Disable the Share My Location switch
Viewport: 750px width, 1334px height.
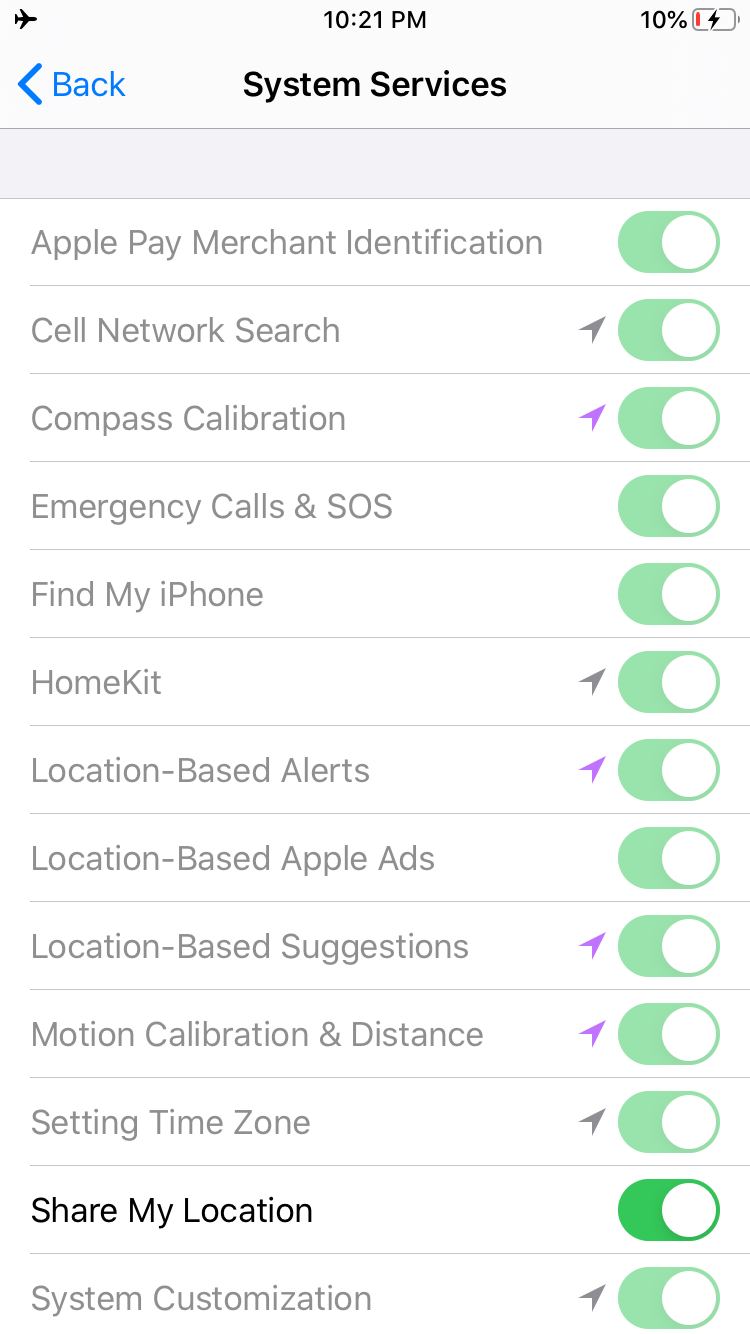point(668,1211)
